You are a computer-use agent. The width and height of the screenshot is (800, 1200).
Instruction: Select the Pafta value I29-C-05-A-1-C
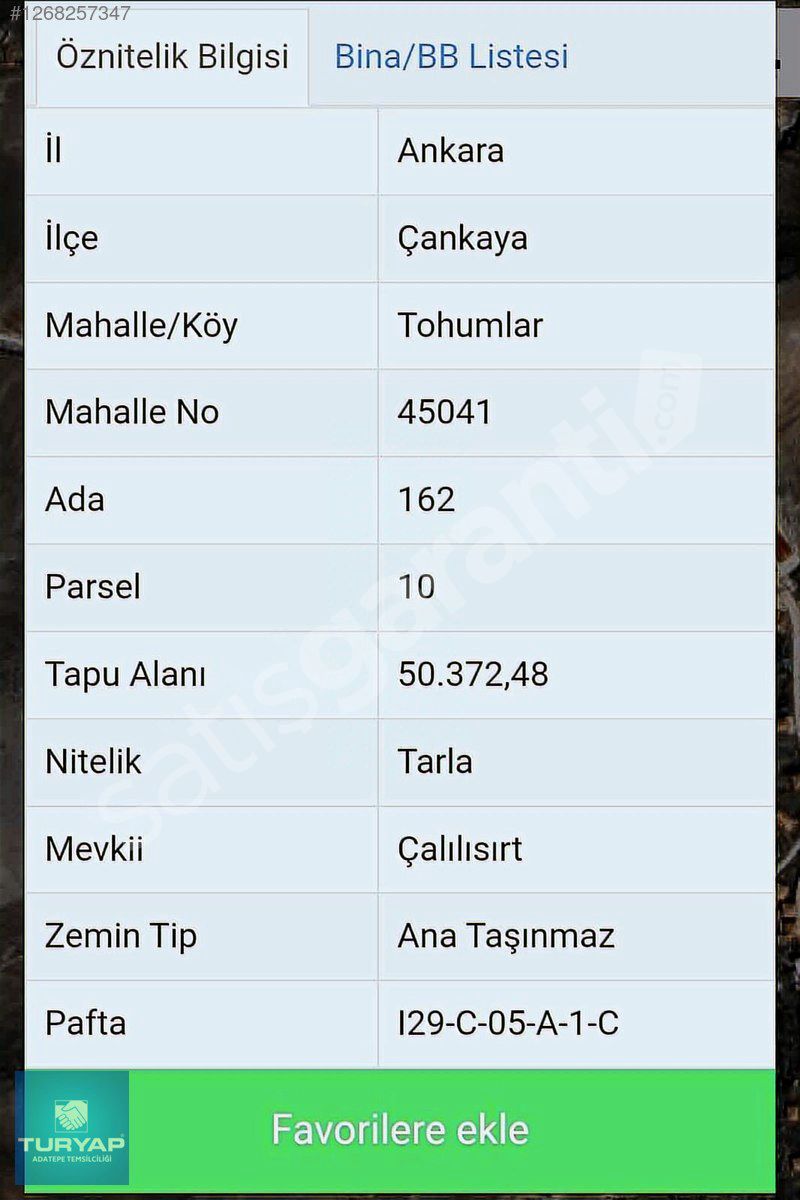pyautogui.click(x=507, y=1022)
